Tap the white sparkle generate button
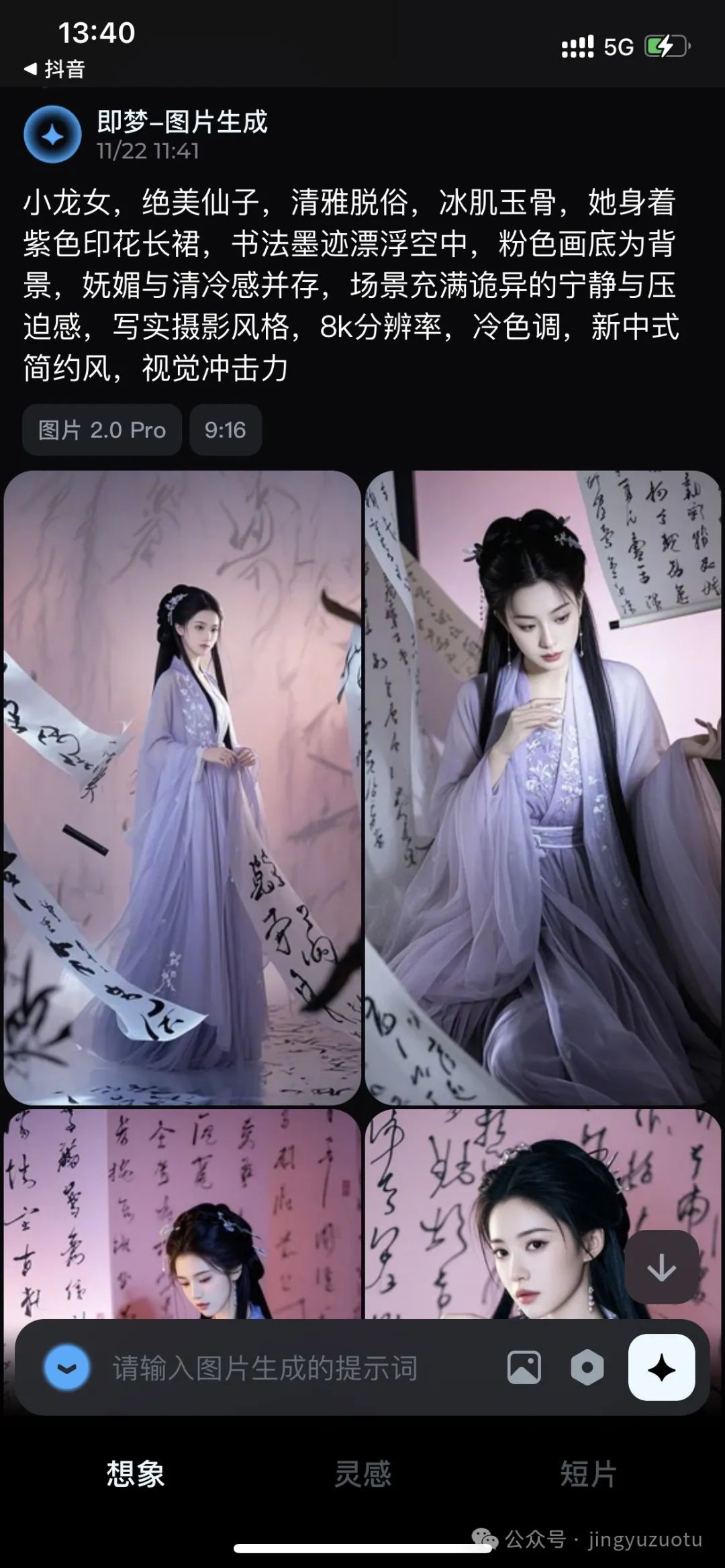 pyautogui.click(x=661, y=1367)
